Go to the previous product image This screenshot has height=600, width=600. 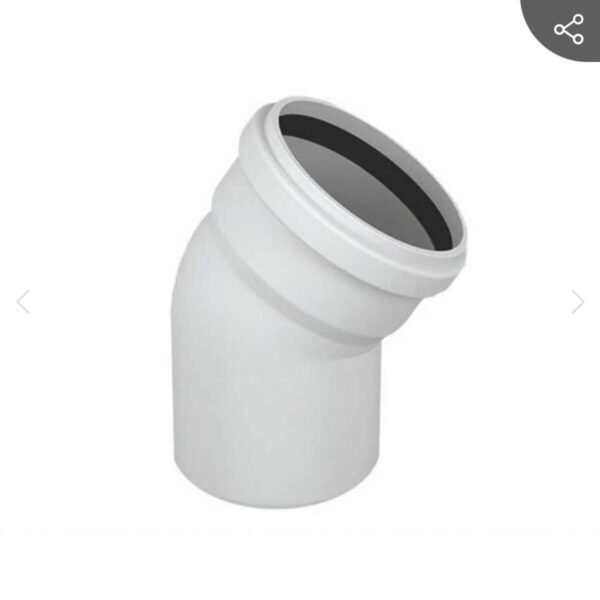23,301
